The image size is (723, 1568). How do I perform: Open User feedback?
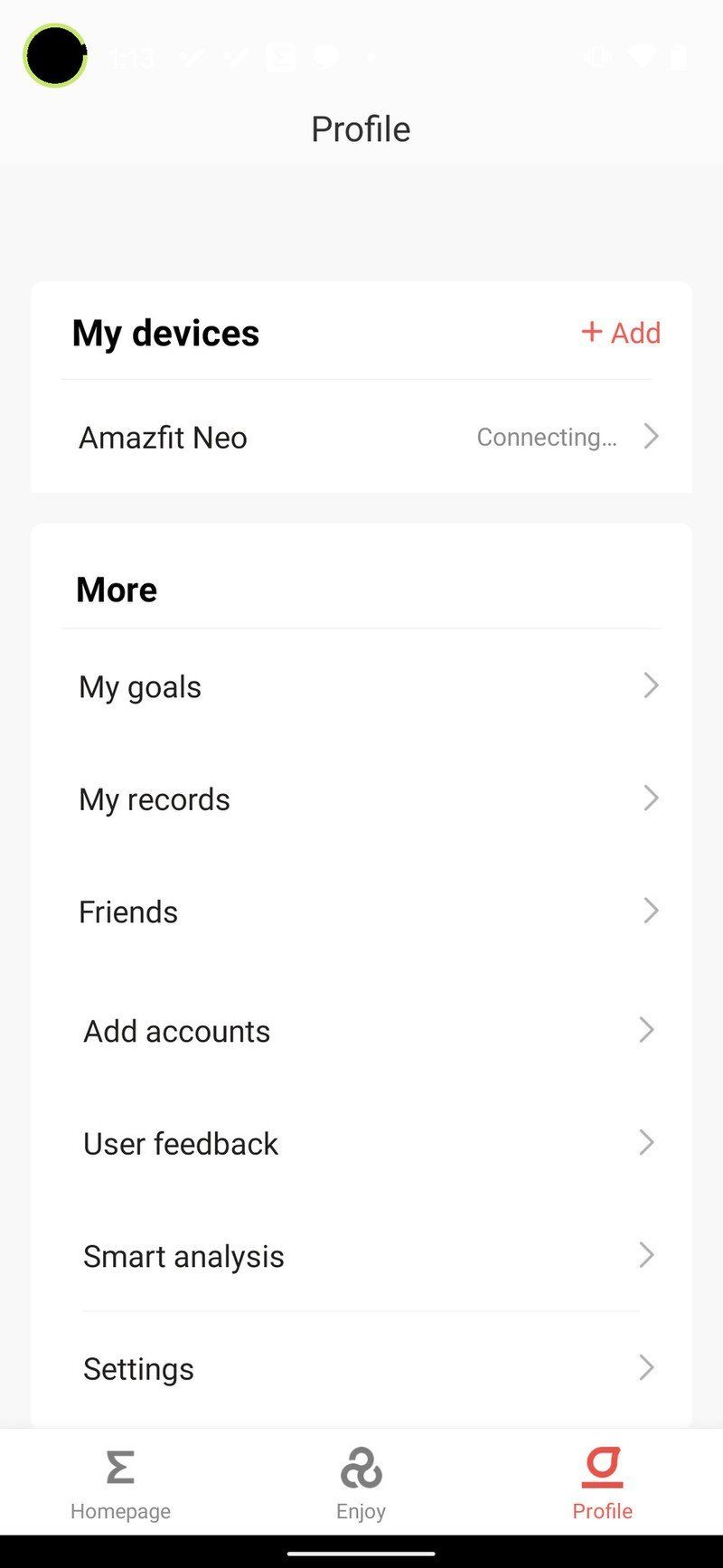180,1143
